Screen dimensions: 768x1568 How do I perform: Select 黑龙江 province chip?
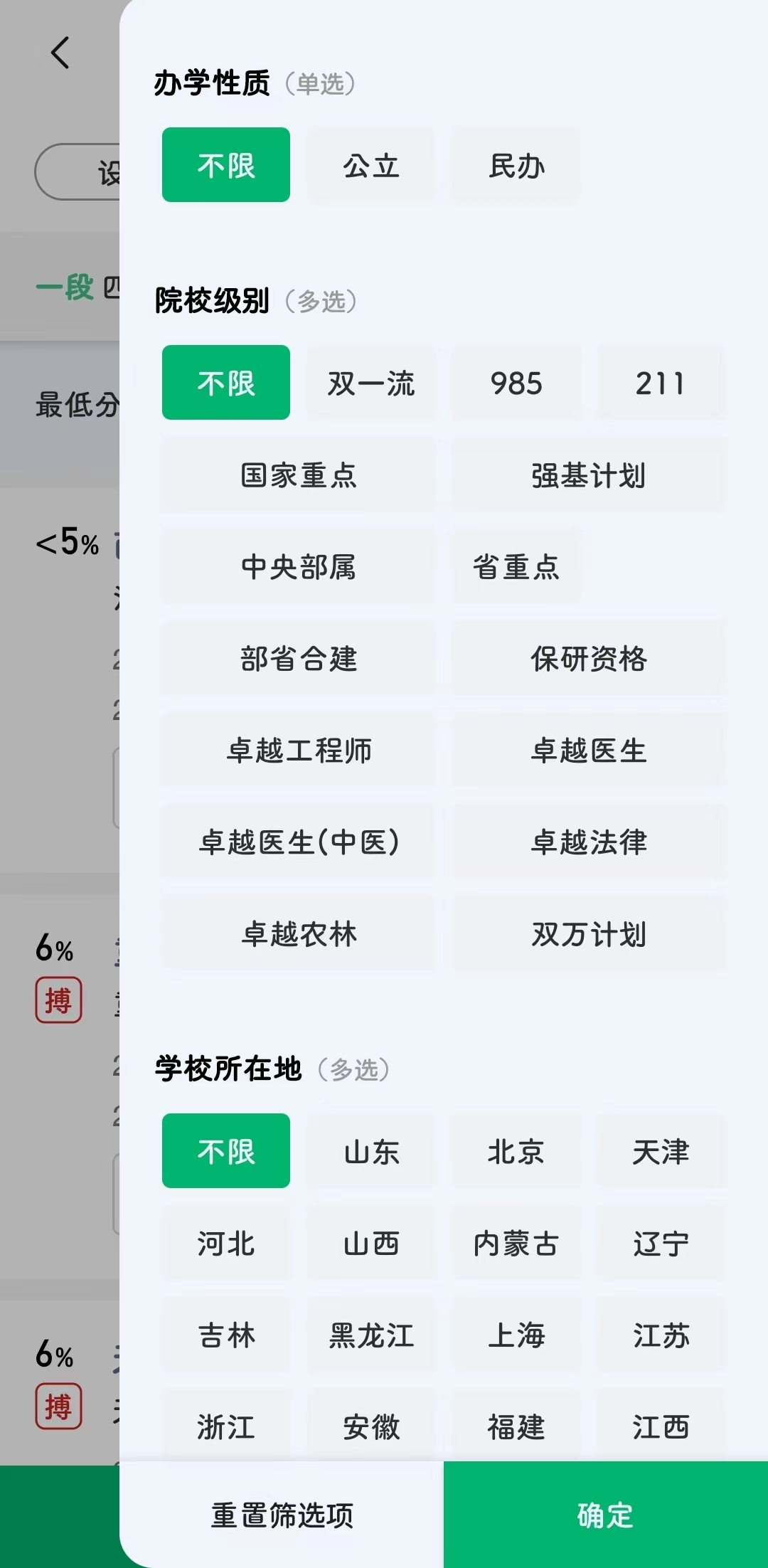point(370,1335)
